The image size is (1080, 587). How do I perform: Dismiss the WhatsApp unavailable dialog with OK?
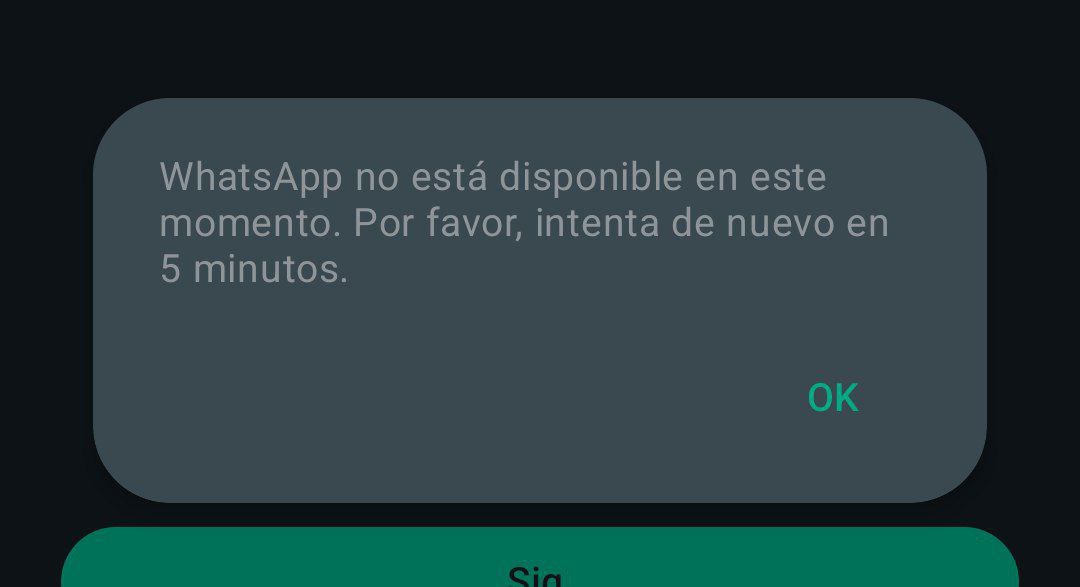pyautogui.click(x=832, y=398)
